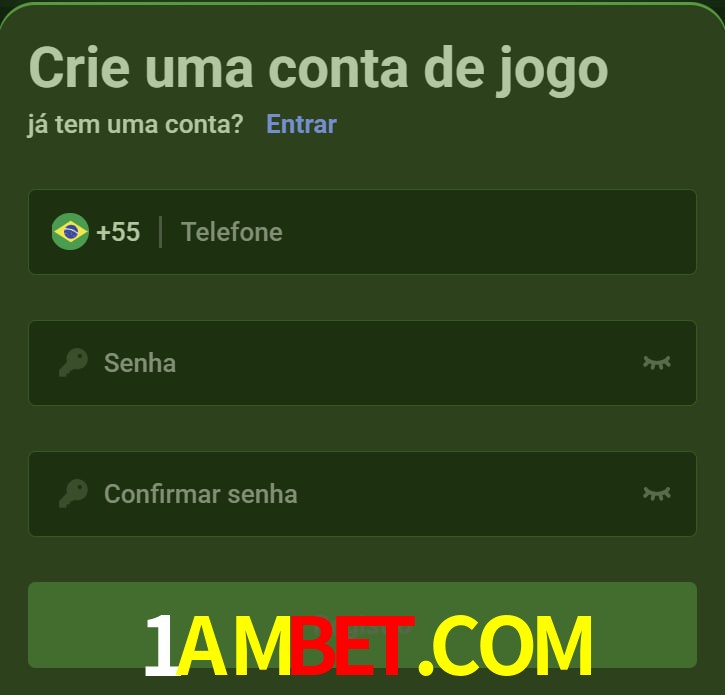Reveal the Confirmar senha password
725x695 pixels.
tap(656, 493)
